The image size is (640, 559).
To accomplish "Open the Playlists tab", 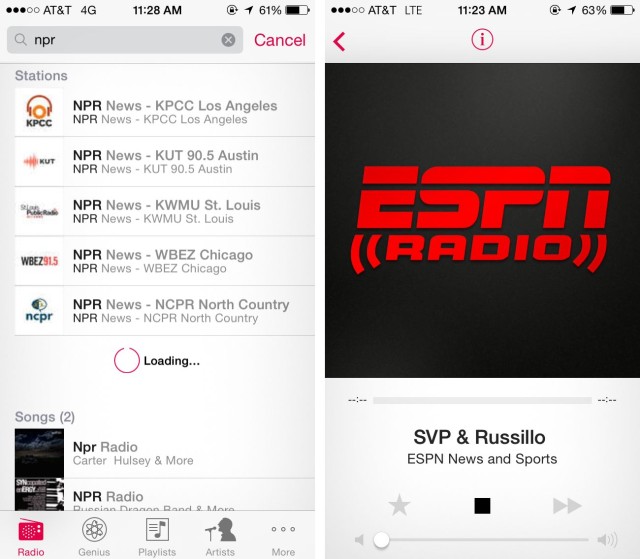I will (x=157, y=537).
